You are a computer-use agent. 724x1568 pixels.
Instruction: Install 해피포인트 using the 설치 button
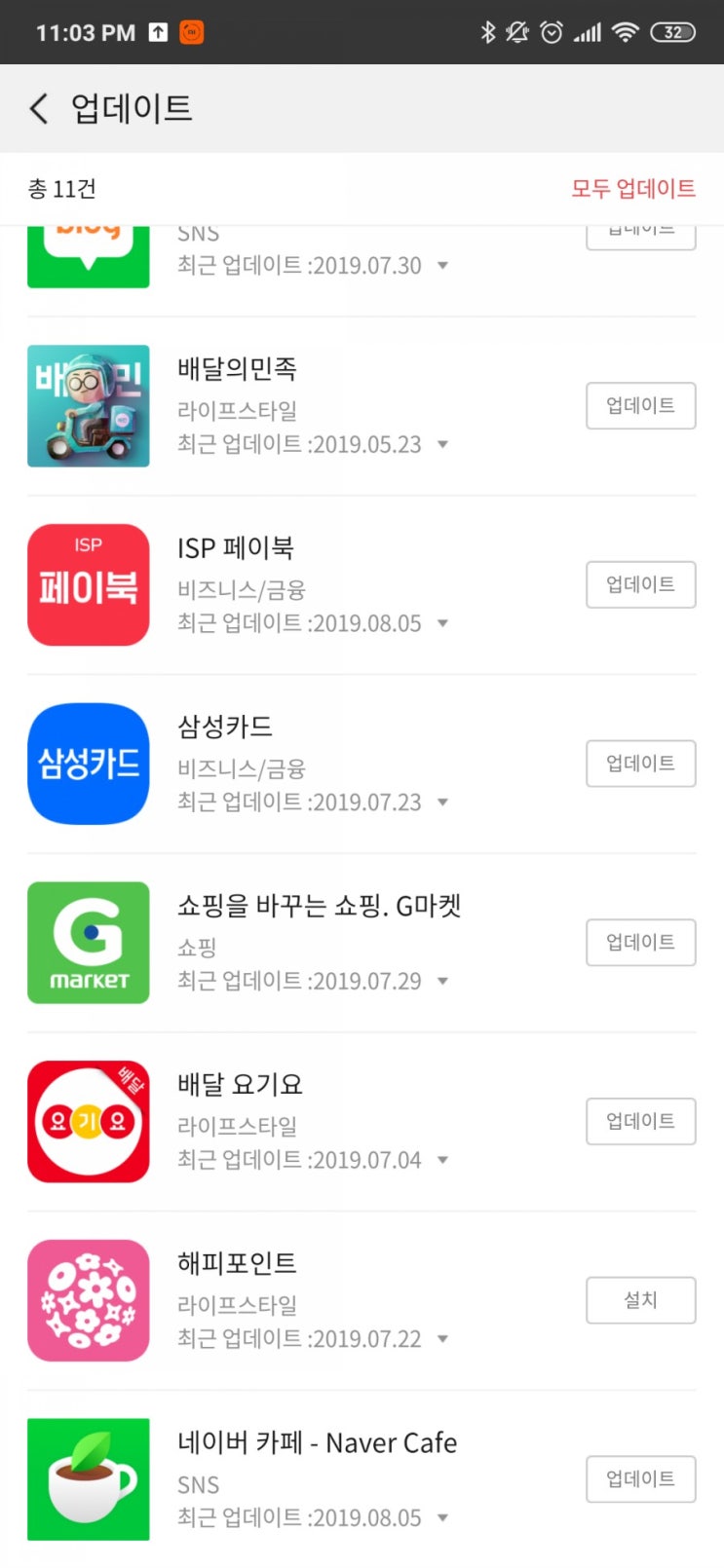[x=640, y=1299]
